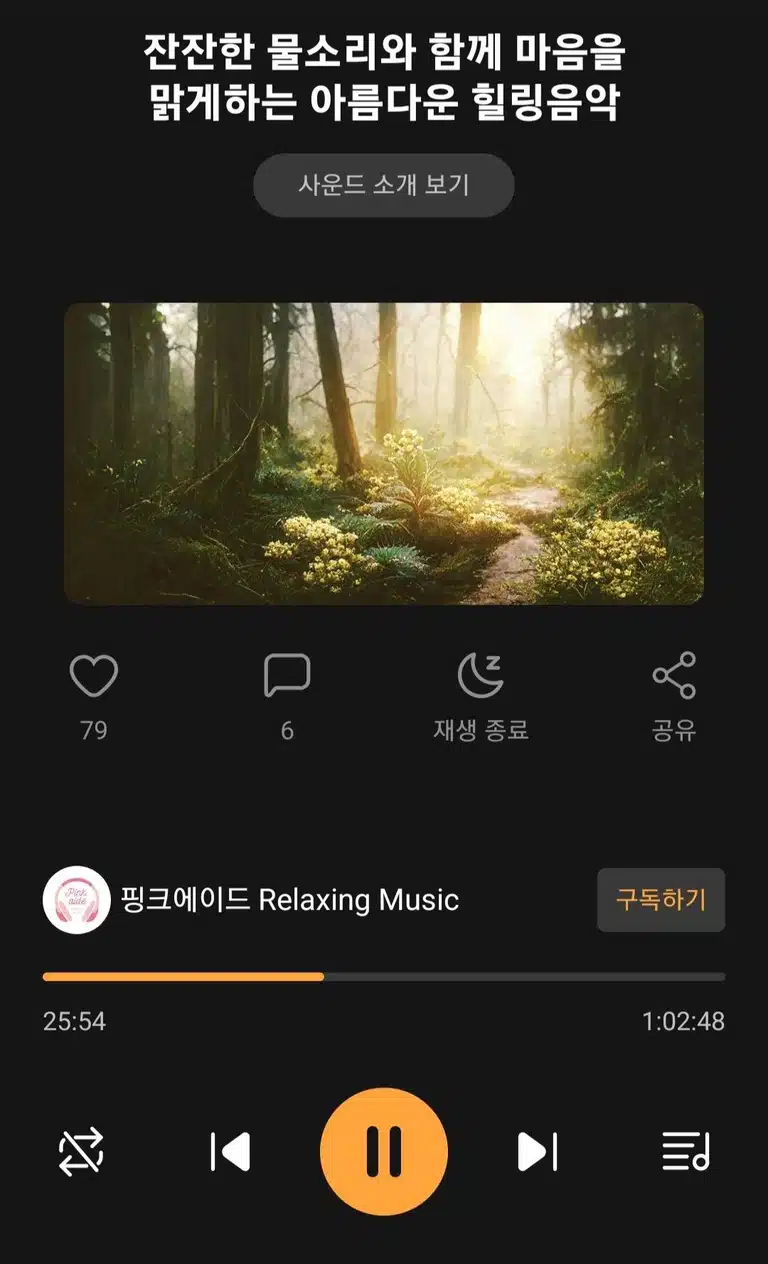Viewport: 768px width, 1264px height.
Task: Toggle the repeat mode icon
Action: tap(81, 1152)
